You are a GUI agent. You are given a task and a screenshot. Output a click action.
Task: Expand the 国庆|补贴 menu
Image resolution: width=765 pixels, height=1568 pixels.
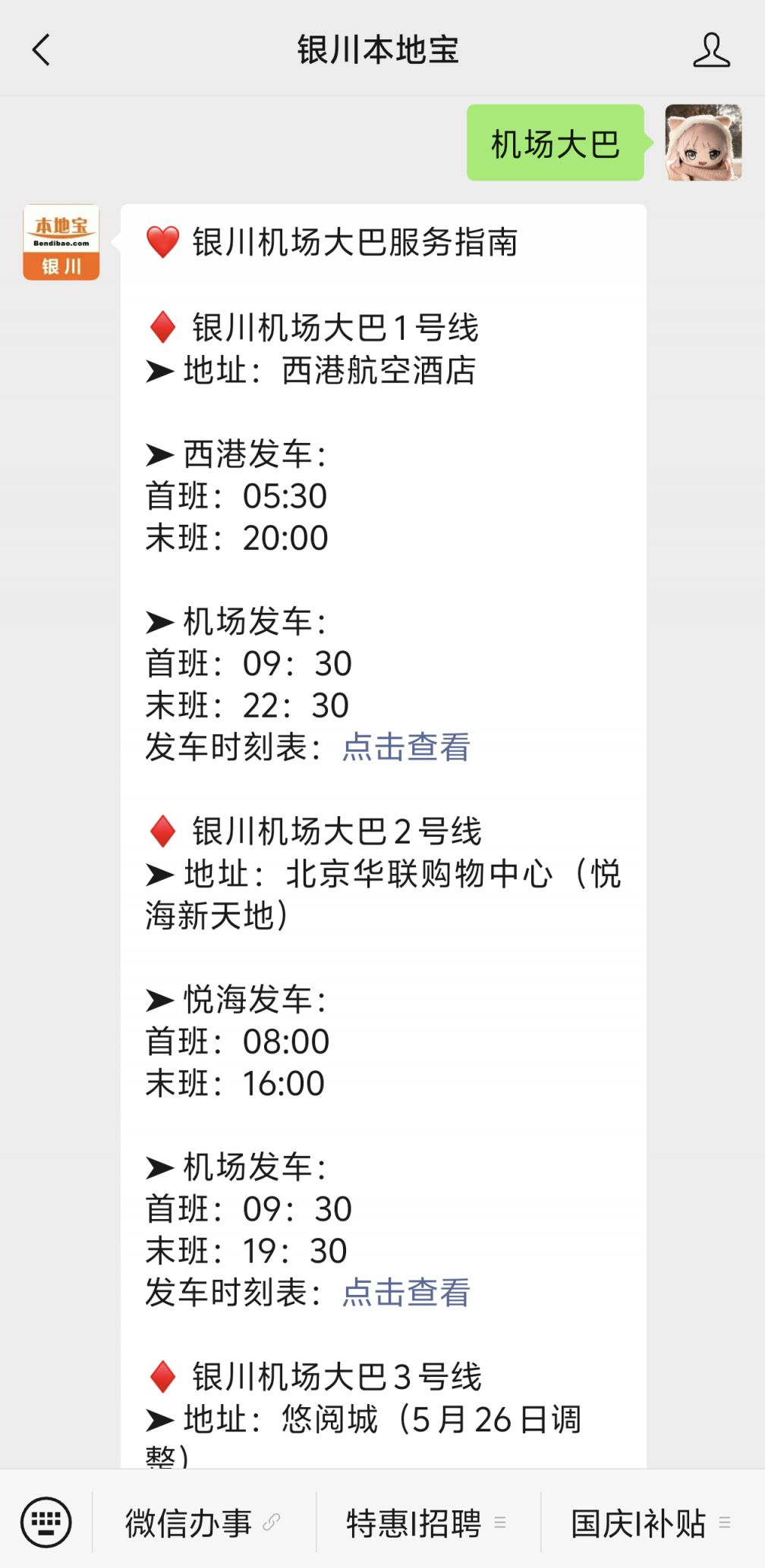(650, 1522)
